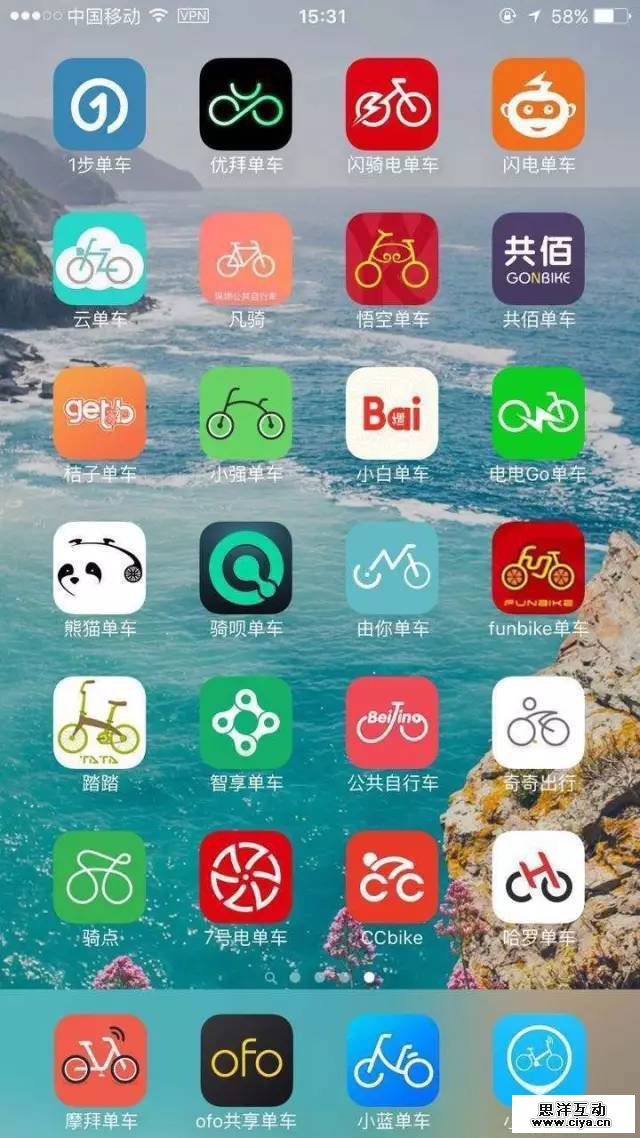Open 悟空单车 app
Image resolution: width=640 pixels, height=1138 pixels.
point(392,259)
